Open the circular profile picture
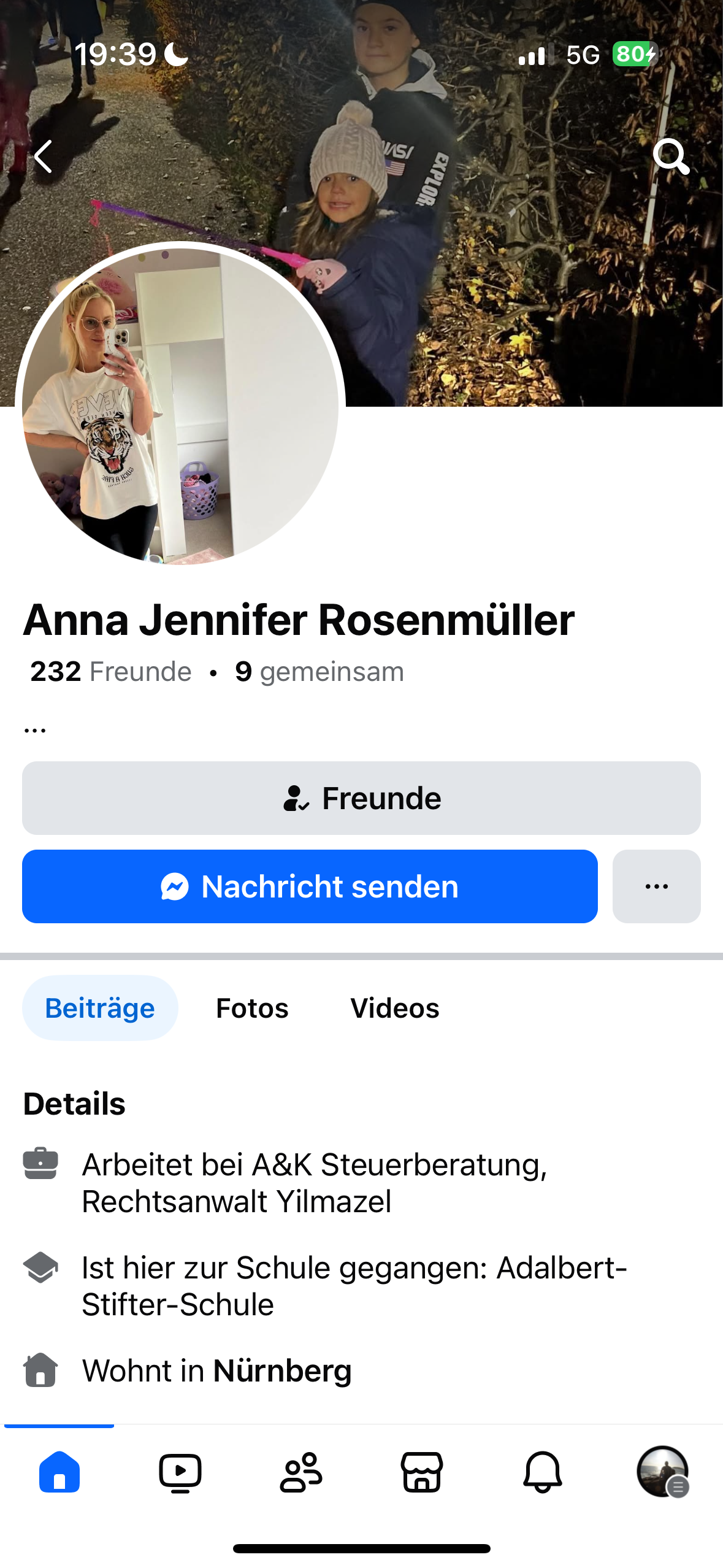 click(180, 405)
